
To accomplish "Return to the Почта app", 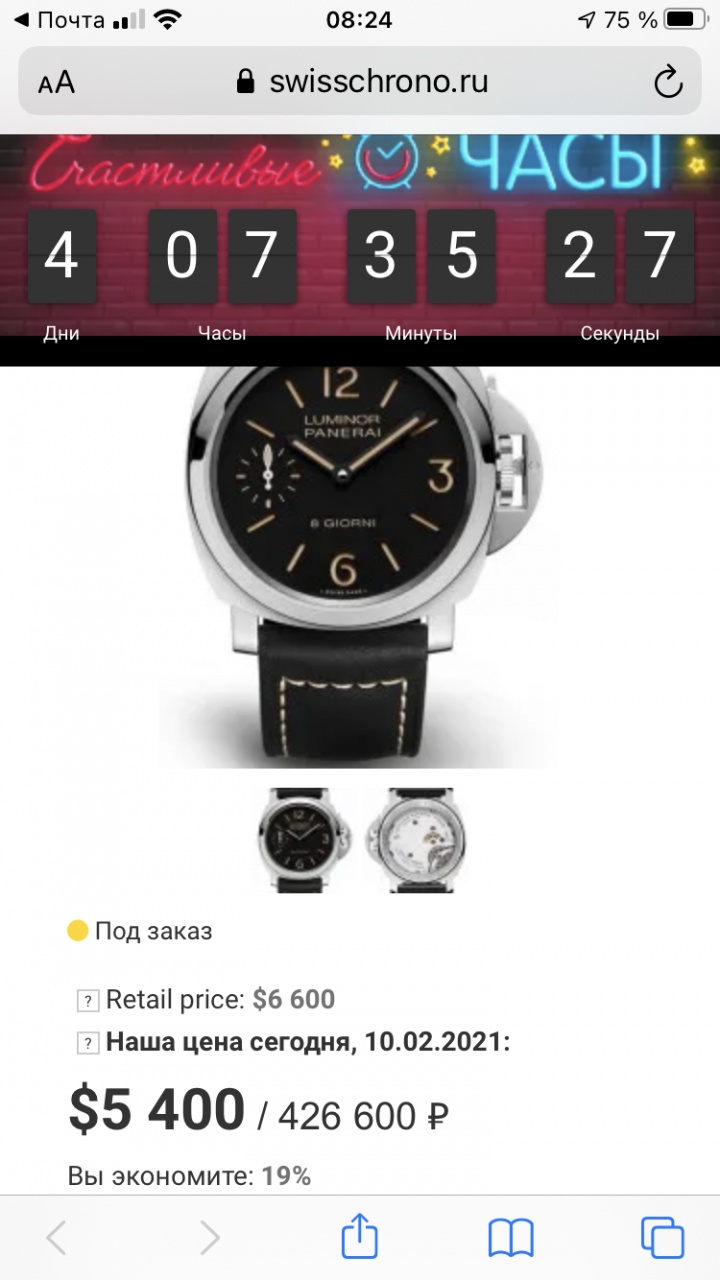I will pyautogui.click(x=58, y=19).
